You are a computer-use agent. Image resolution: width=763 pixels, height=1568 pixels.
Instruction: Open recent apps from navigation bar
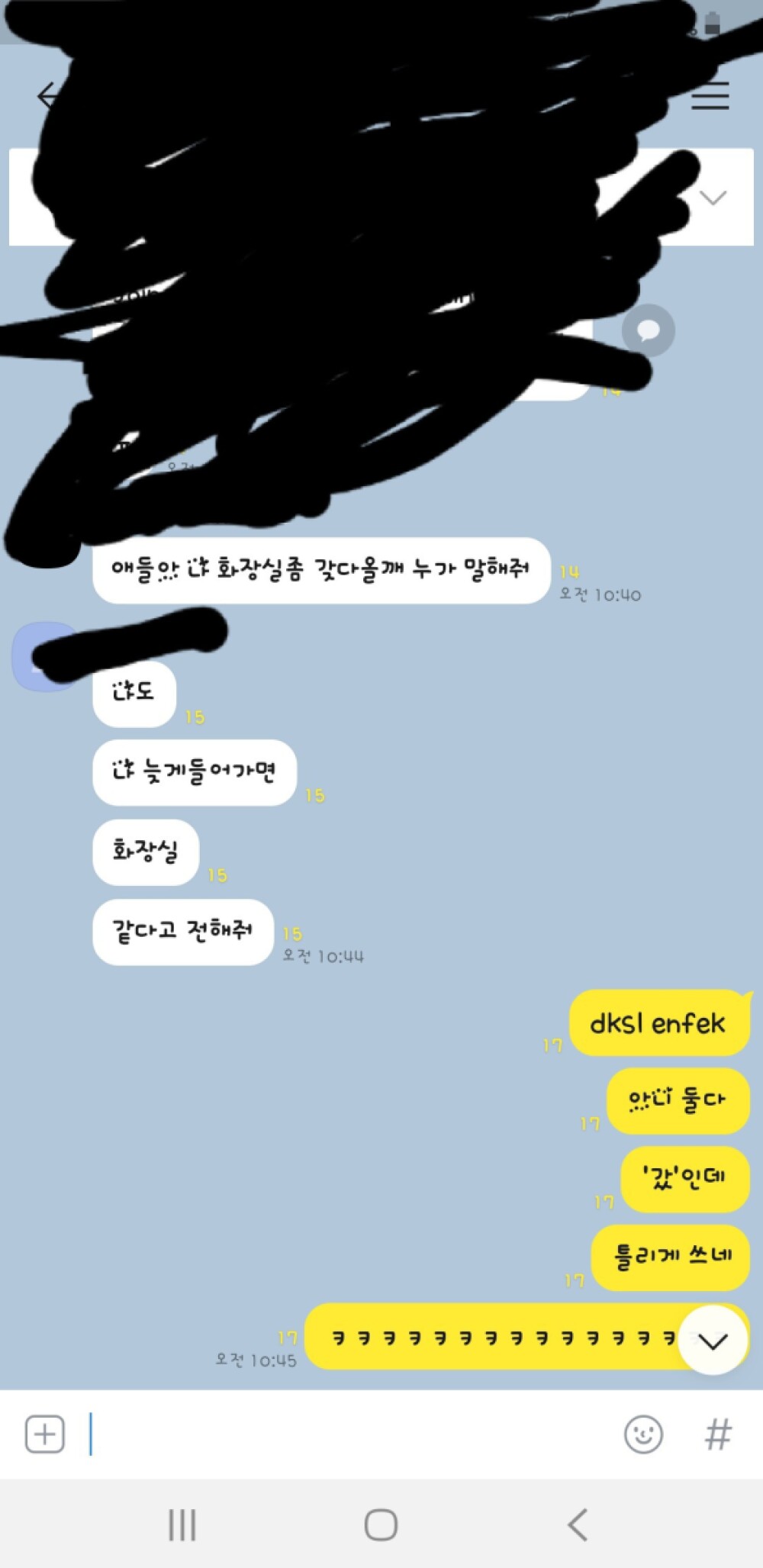(182, 1525)
